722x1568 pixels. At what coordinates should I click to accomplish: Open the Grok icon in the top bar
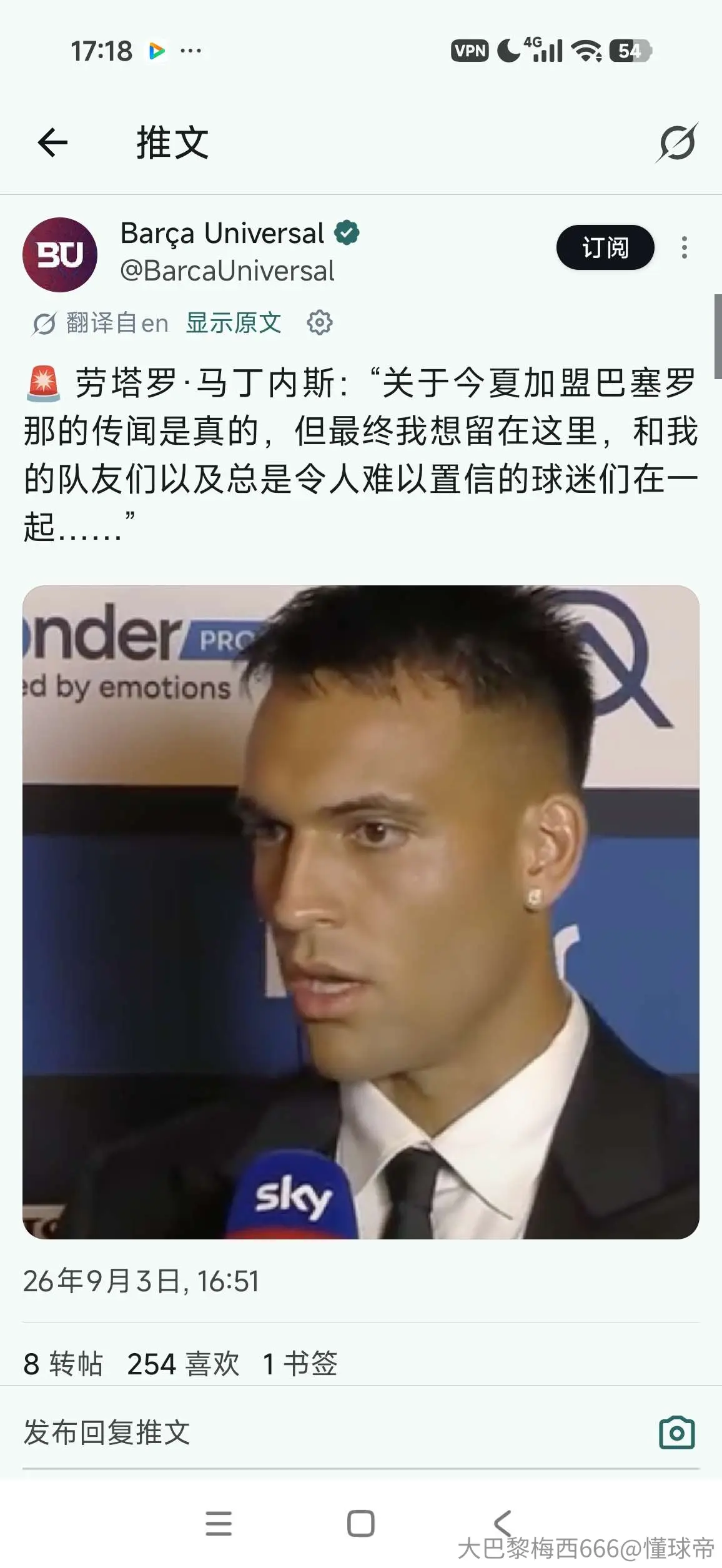(x=677, y=142)
